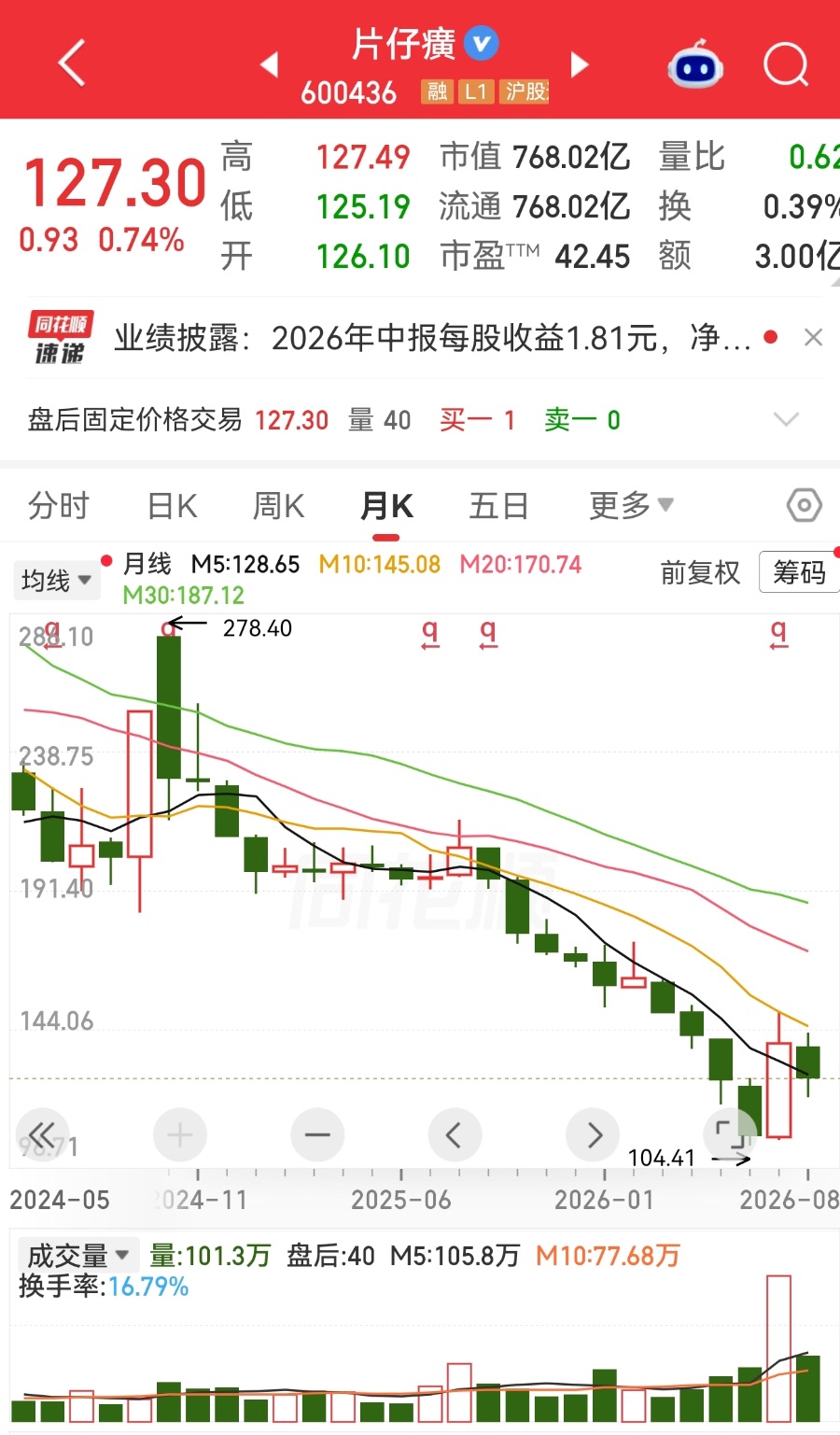Change the 前复权 adjustment mode
The height and width of the screenshot is (1435, 840).
[x=700, y=572]
